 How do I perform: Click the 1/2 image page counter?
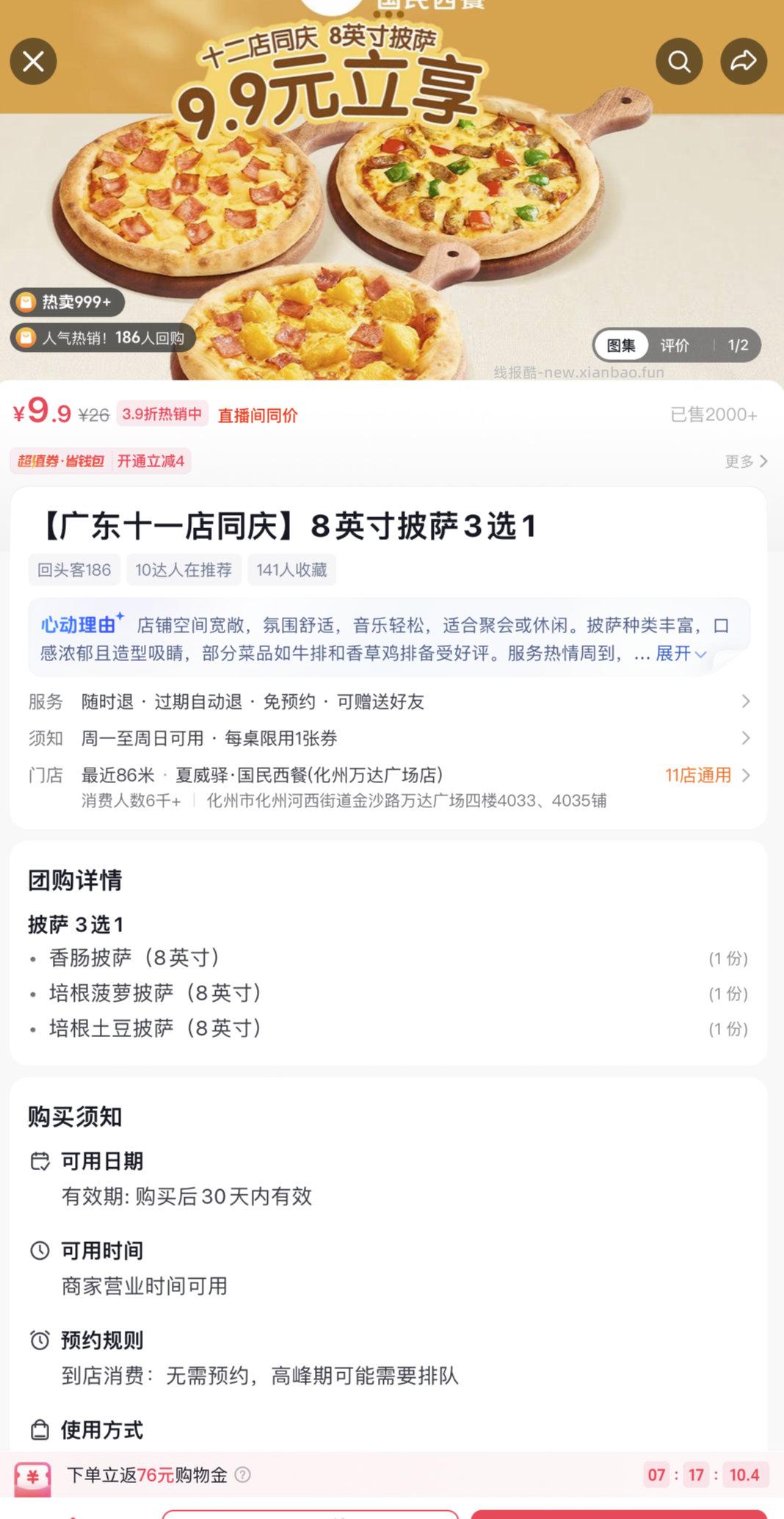[x=738, y=345]
